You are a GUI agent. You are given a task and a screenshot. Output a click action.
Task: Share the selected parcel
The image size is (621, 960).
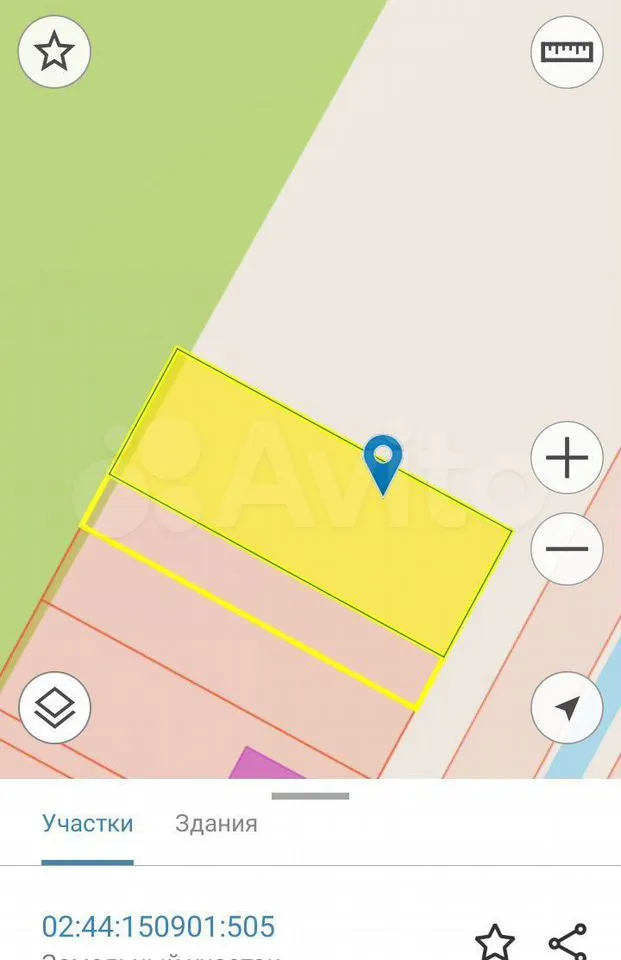[567, 942]
